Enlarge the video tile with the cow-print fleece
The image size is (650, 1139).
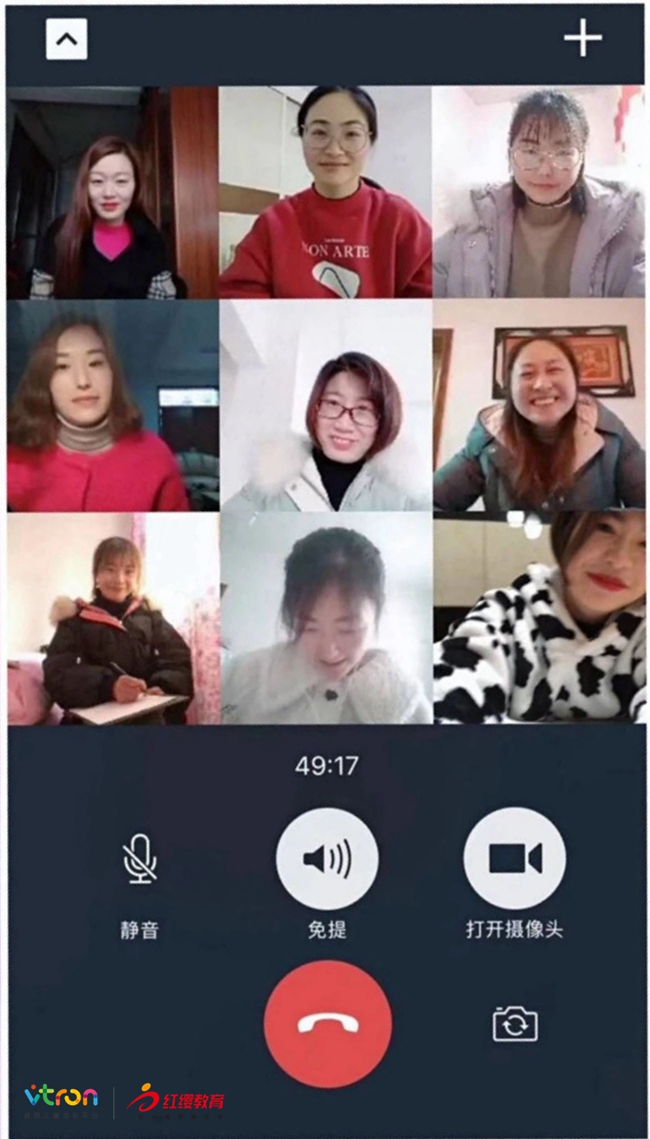tap(539, 618)
